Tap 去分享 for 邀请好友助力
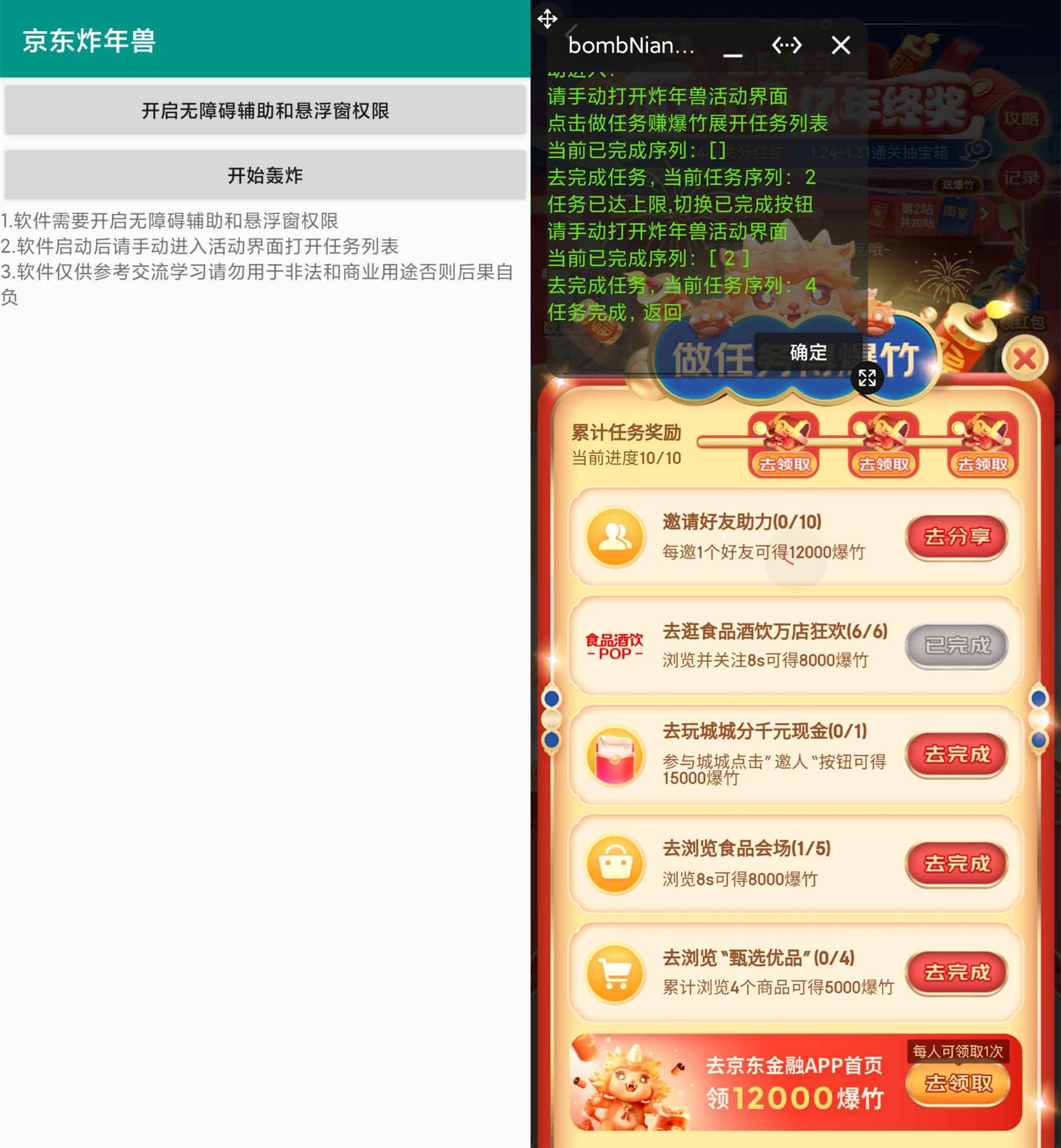 956,536
